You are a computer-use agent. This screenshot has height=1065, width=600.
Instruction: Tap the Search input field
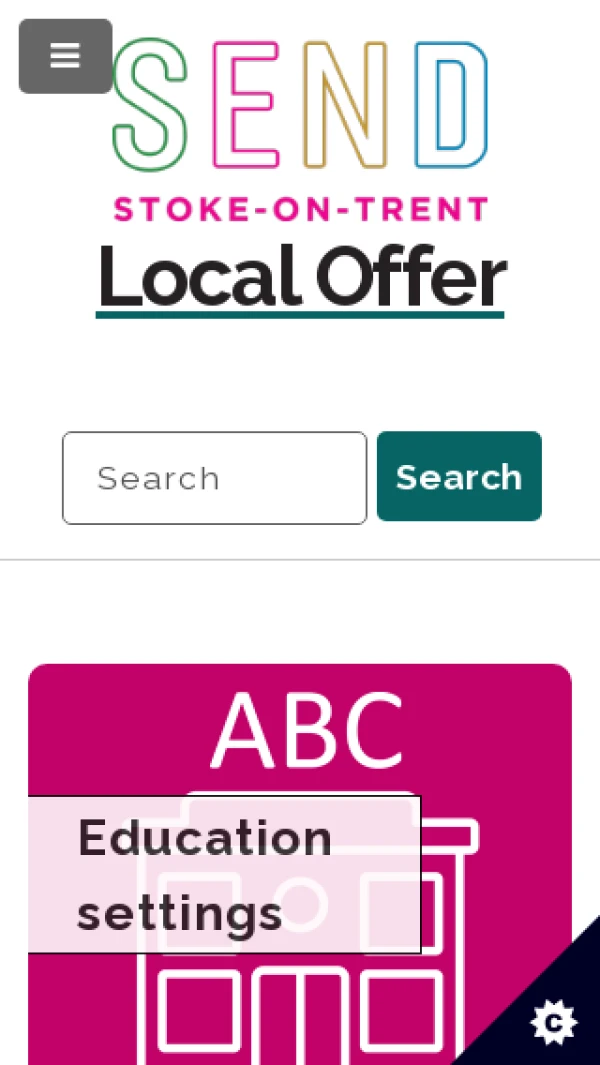coord(214,478)
